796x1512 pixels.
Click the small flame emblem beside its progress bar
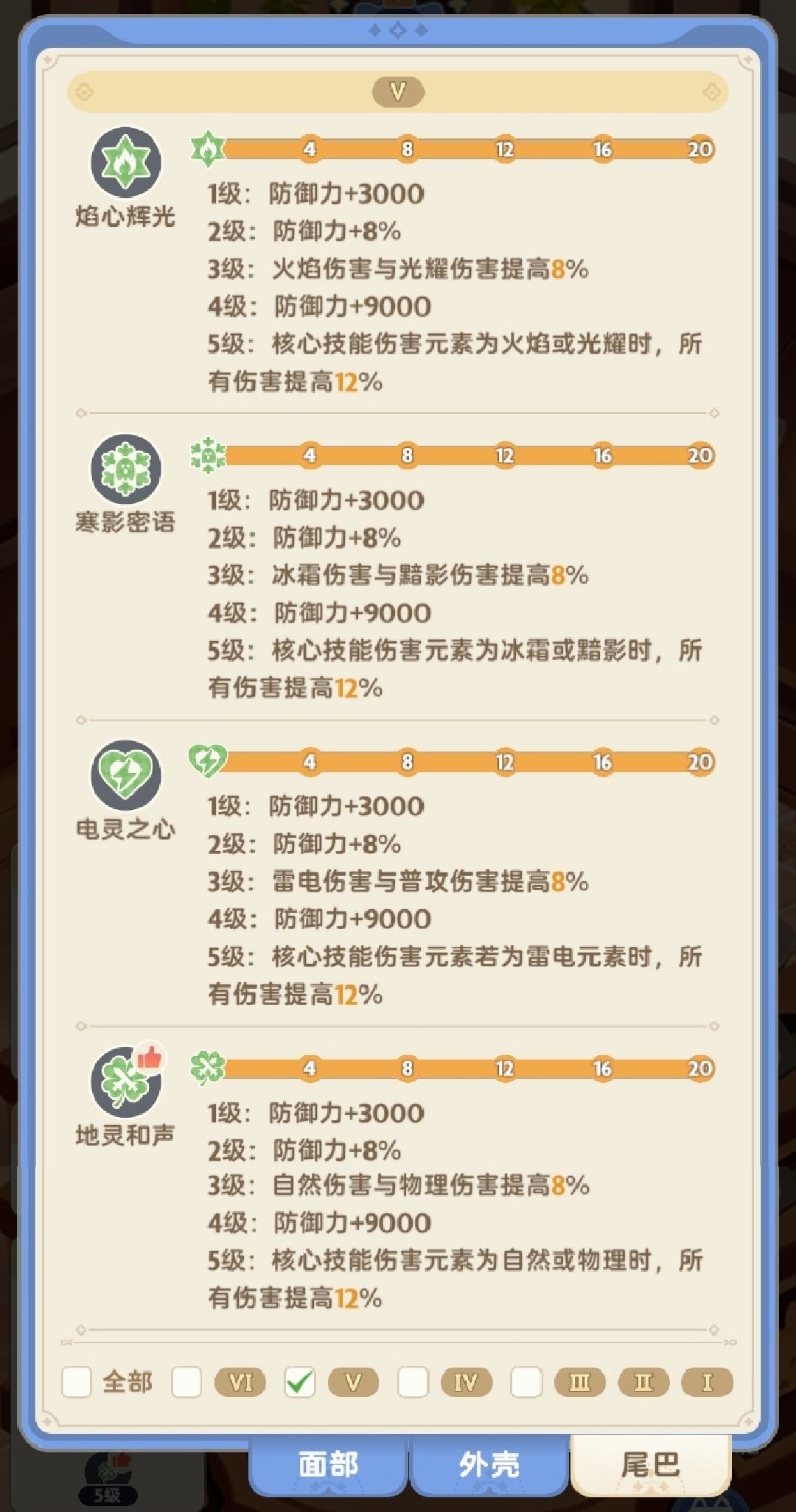[208, 150]
